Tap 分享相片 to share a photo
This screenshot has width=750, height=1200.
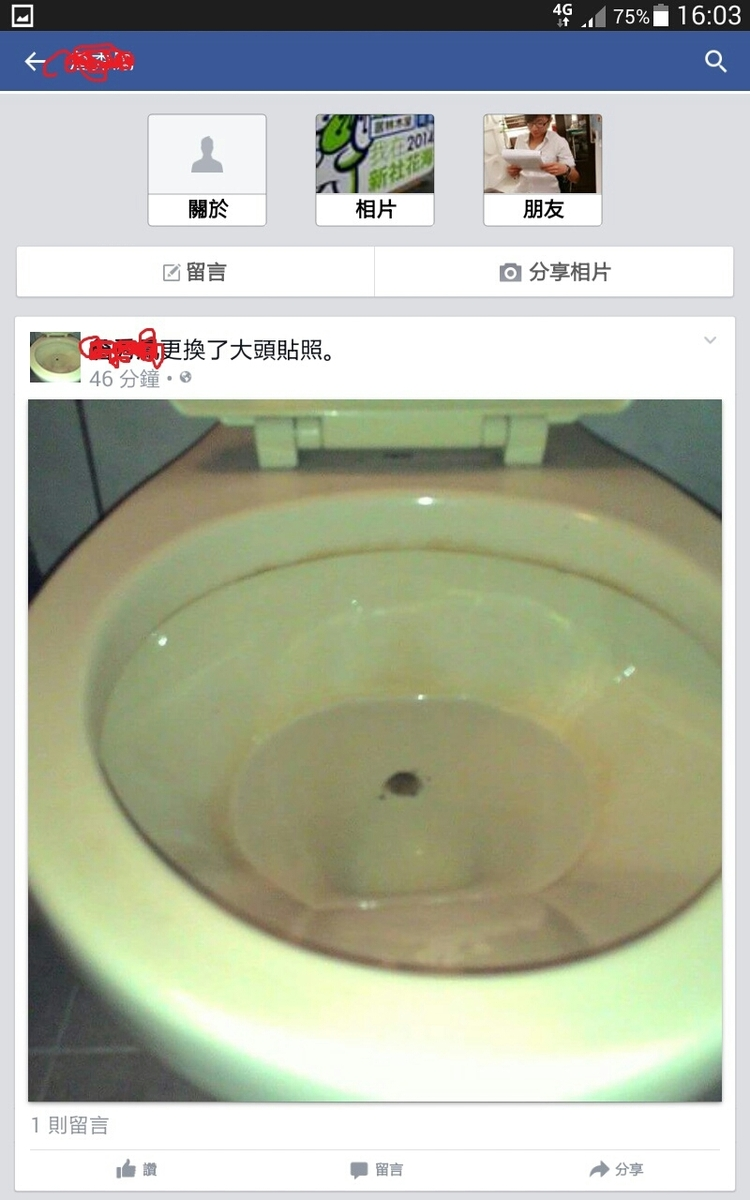555,272
